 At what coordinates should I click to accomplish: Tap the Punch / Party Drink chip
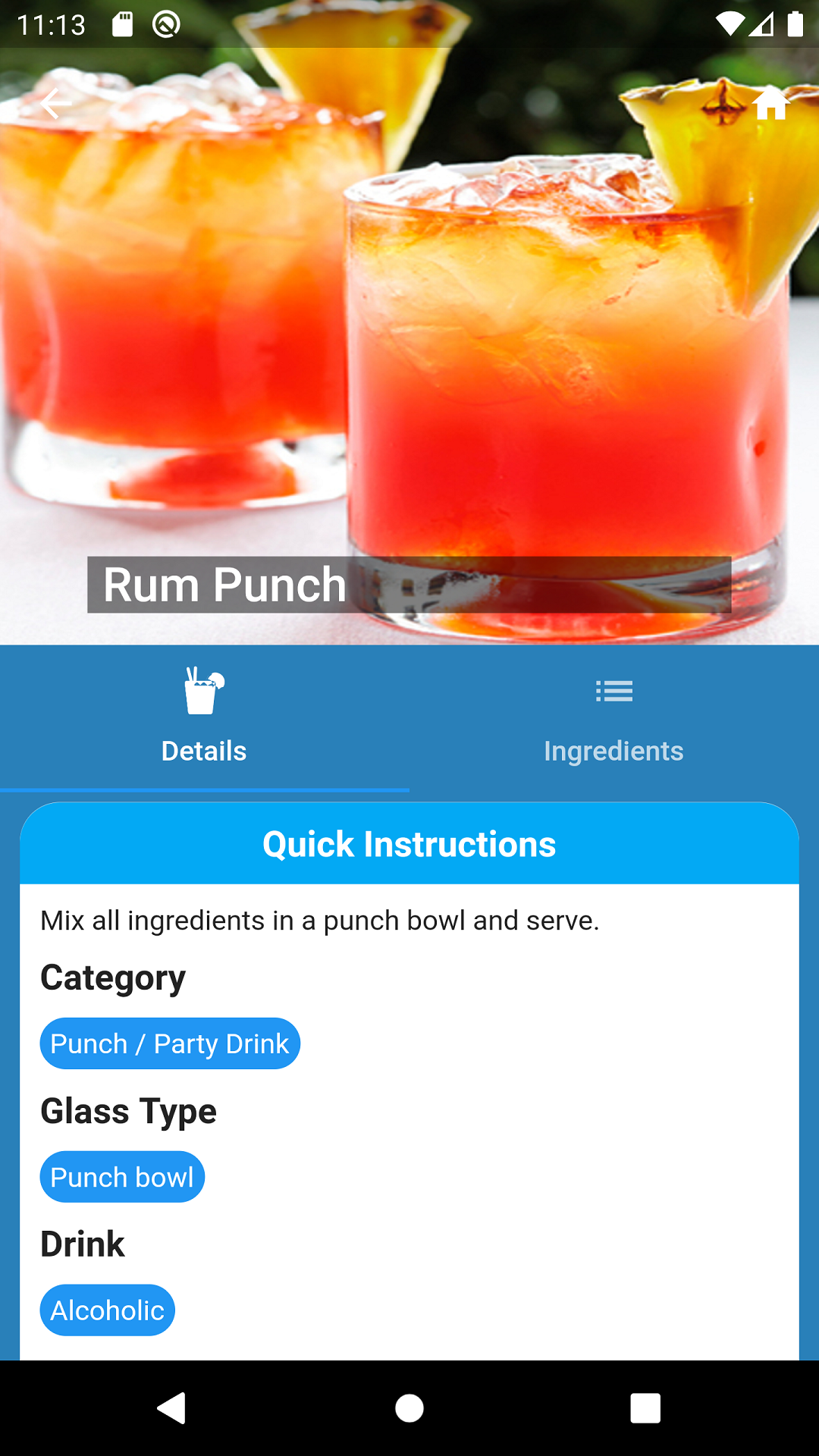pyautogui.click(x=170, y=1043)
